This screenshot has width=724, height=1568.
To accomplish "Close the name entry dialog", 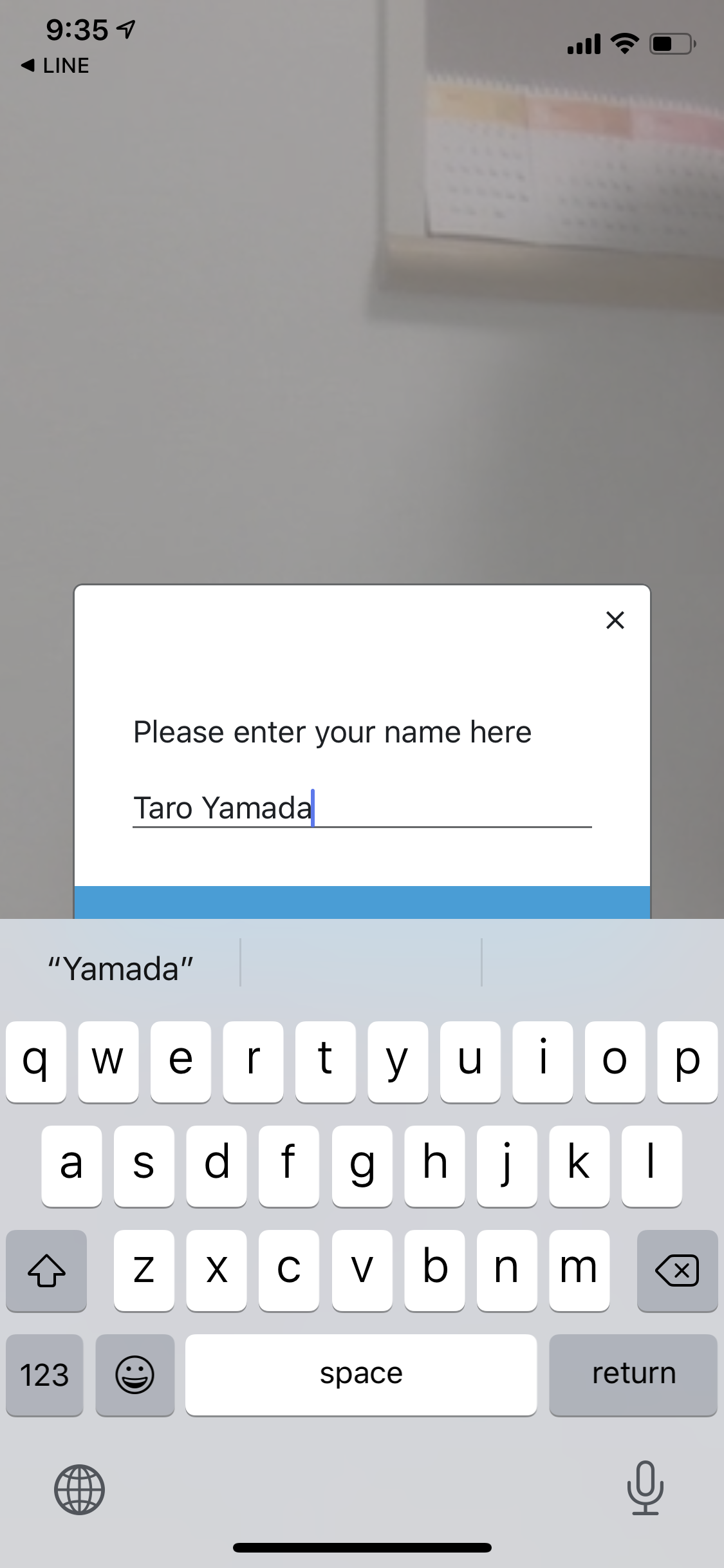I will click(615, 620).
